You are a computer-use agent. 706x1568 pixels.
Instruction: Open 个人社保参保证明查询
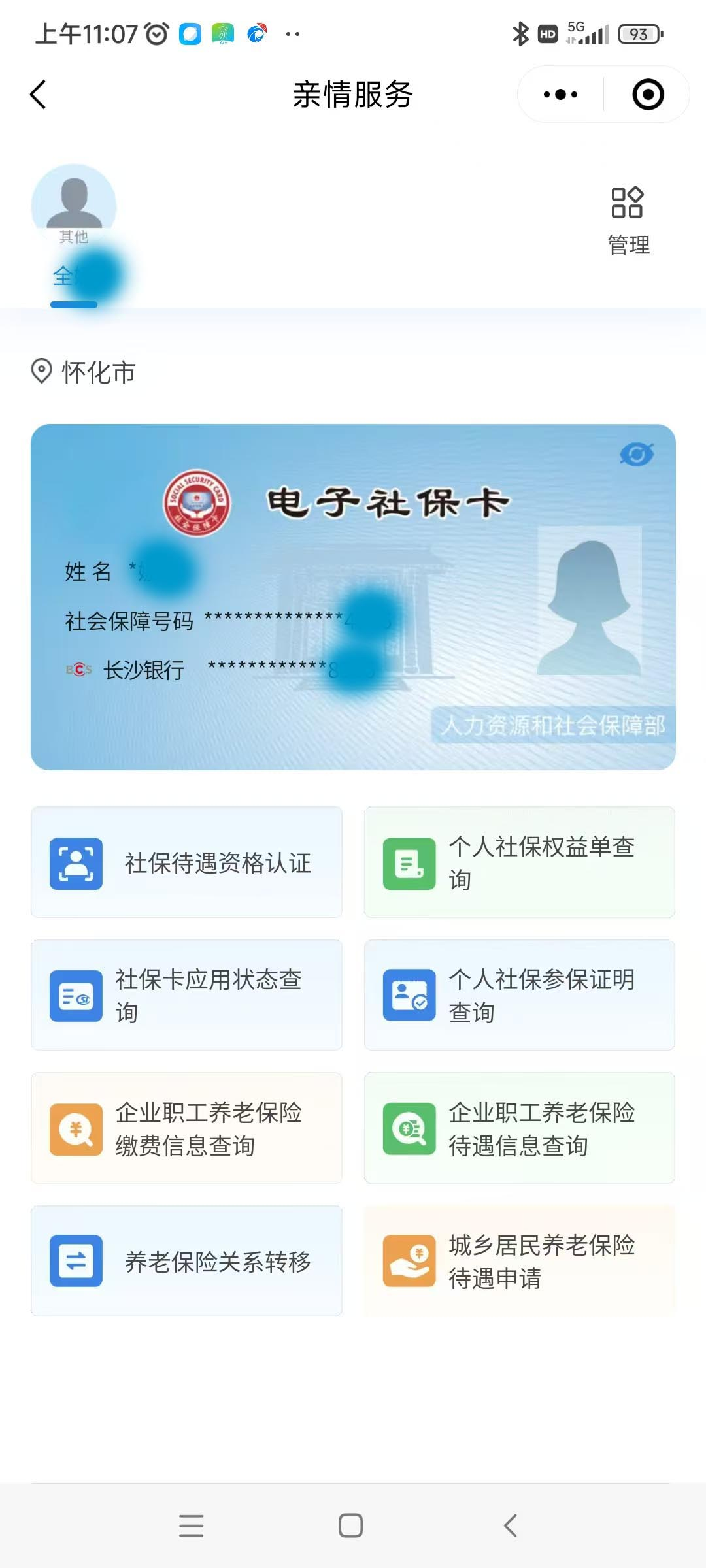pyautogui.click(x=519, y=995)
